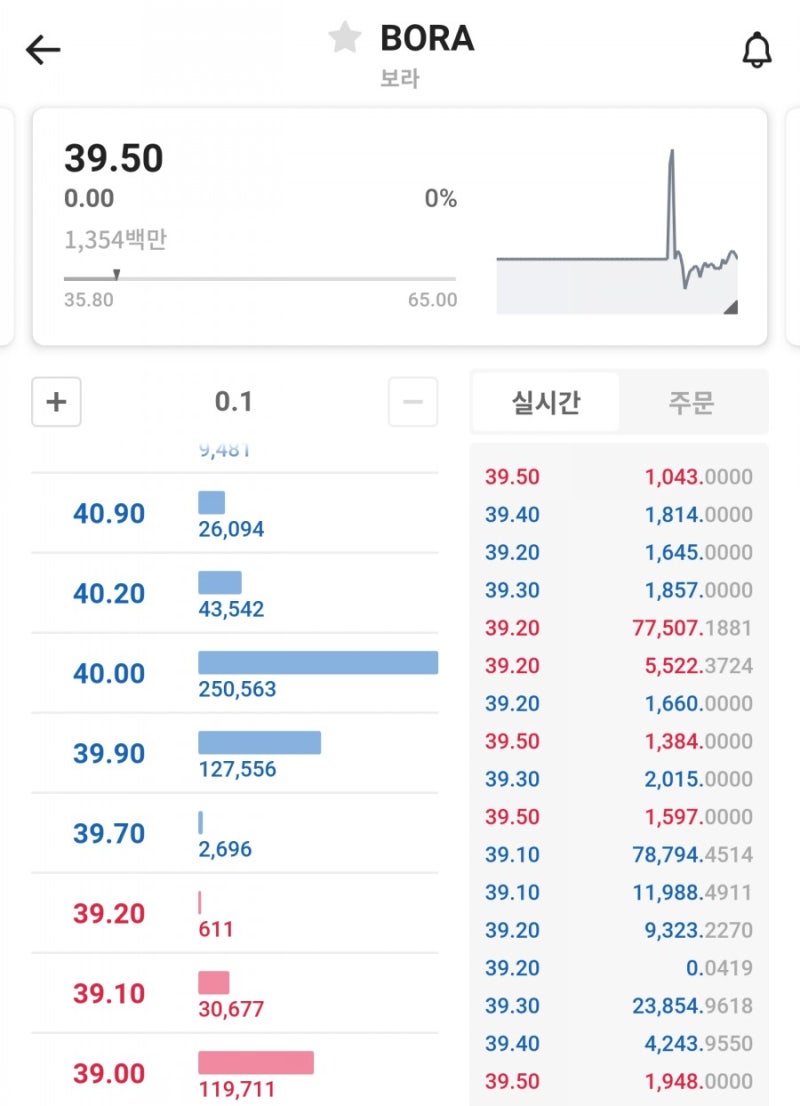This screenshot has height=1106, width=800.
Task: Expand the tick size selector showing 0.1
Action: pos(234,401)
